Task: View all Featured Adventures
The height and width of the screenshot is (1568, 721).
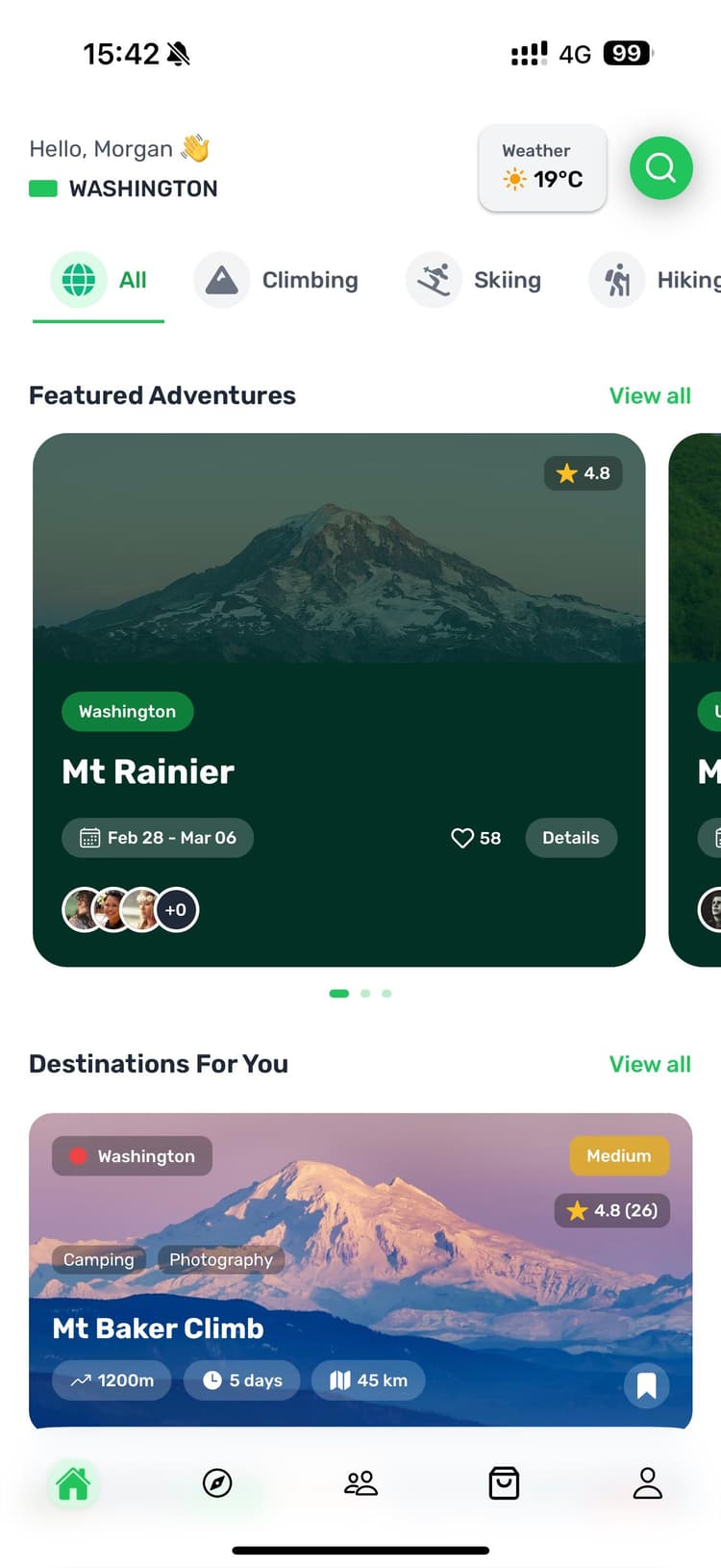Action: coord(649,395)
